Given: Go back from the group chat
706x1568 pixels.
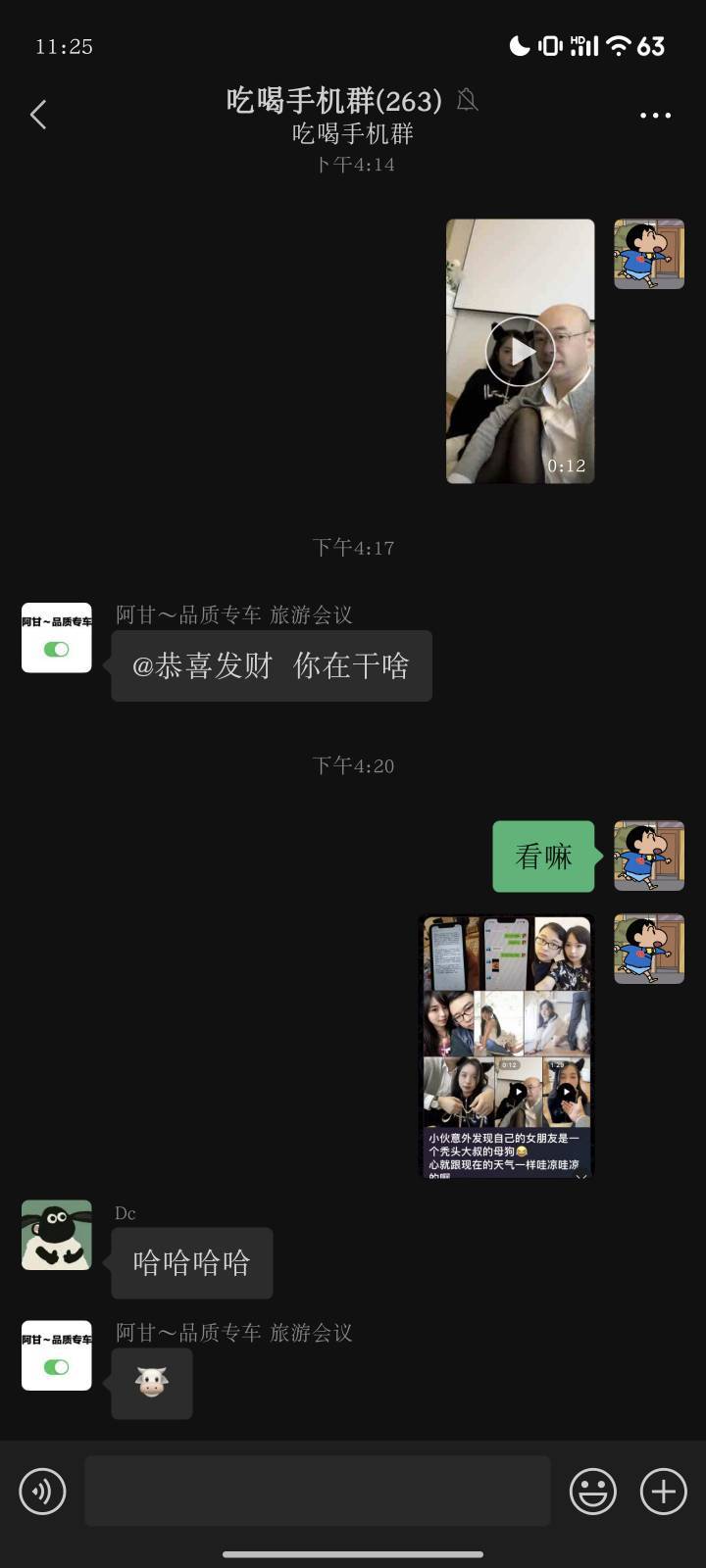Looking at the screenshot, I should (x=38, y=115).
